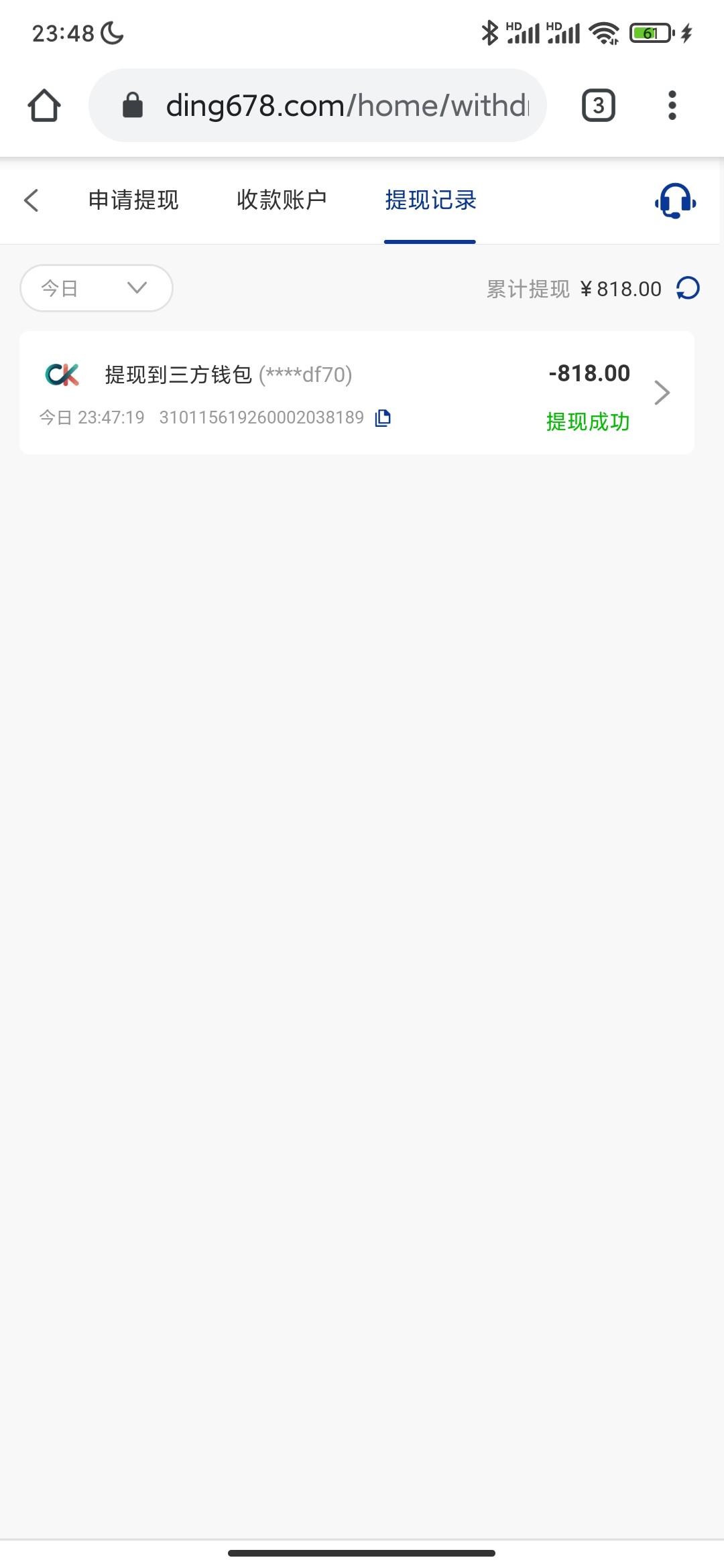Refresh the 累计提现 total
724x1568 pixels.
(688, 288)
